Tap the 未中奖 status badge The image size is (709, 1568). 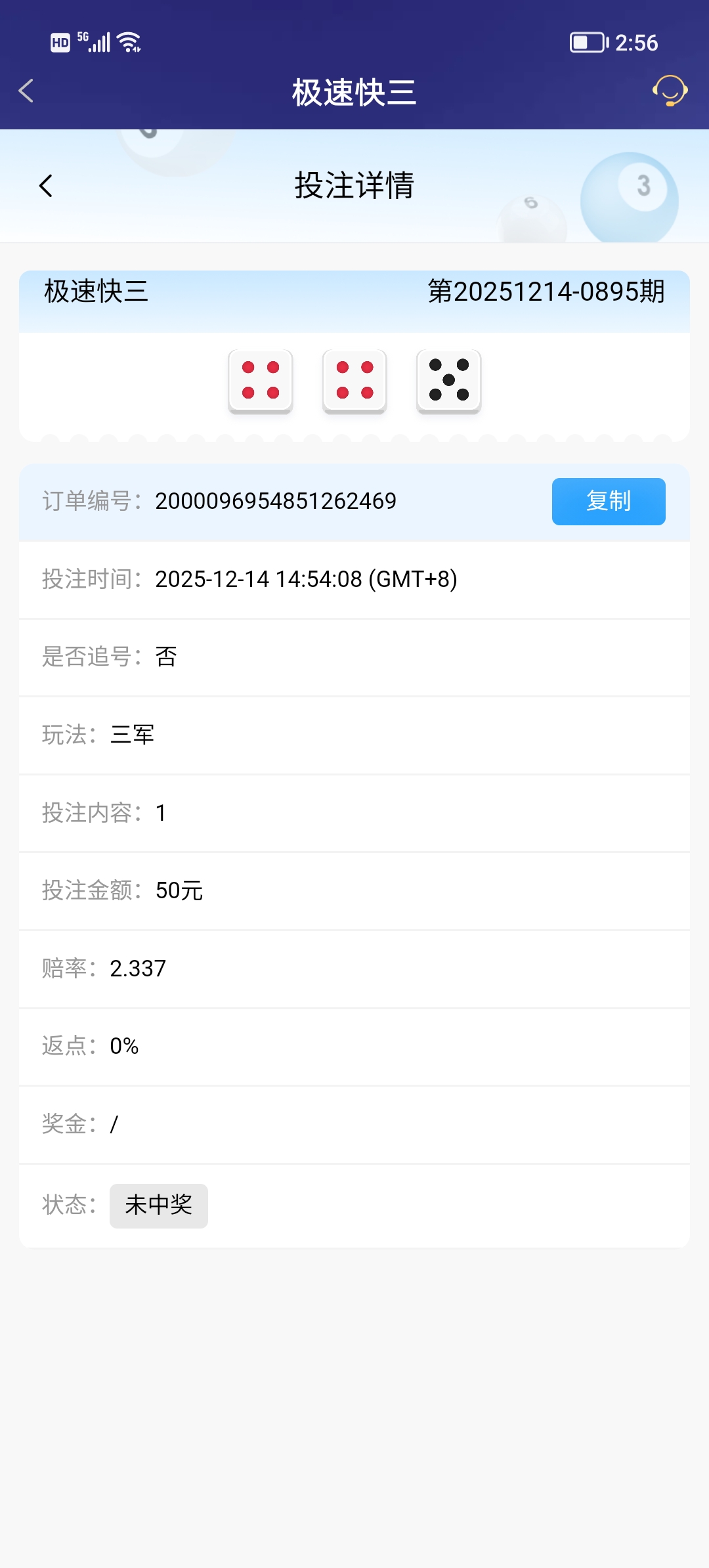click(x=158, y=1205)
